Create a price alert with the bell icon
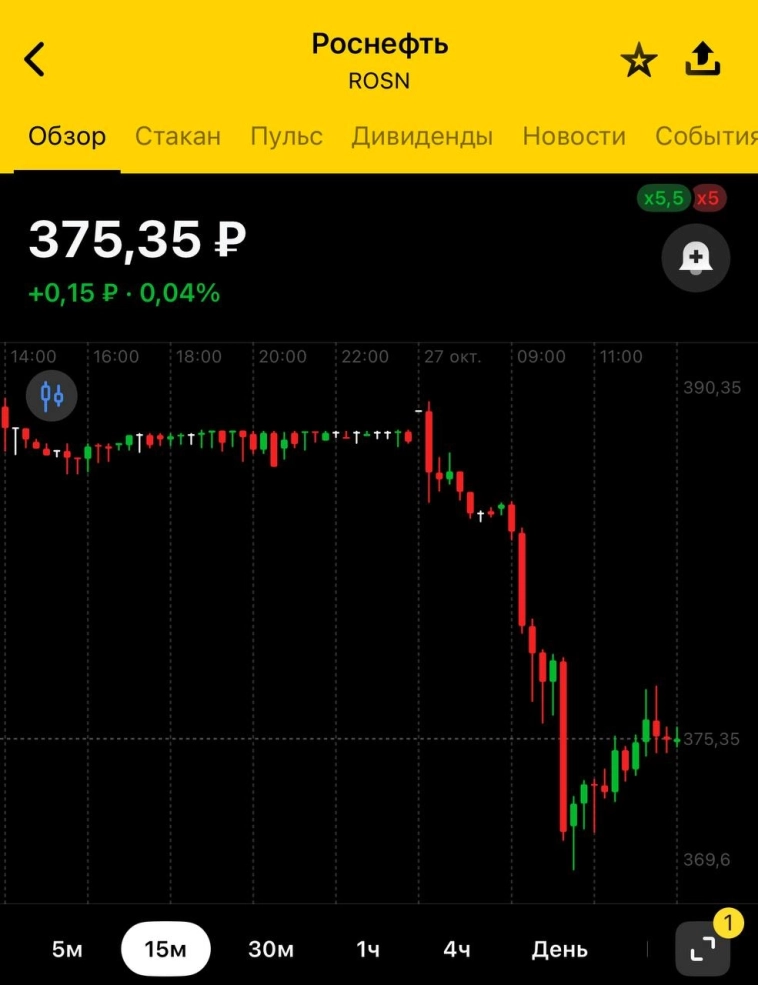The height and width of the screenshot is (985, 758). click(x=696, y=259)
